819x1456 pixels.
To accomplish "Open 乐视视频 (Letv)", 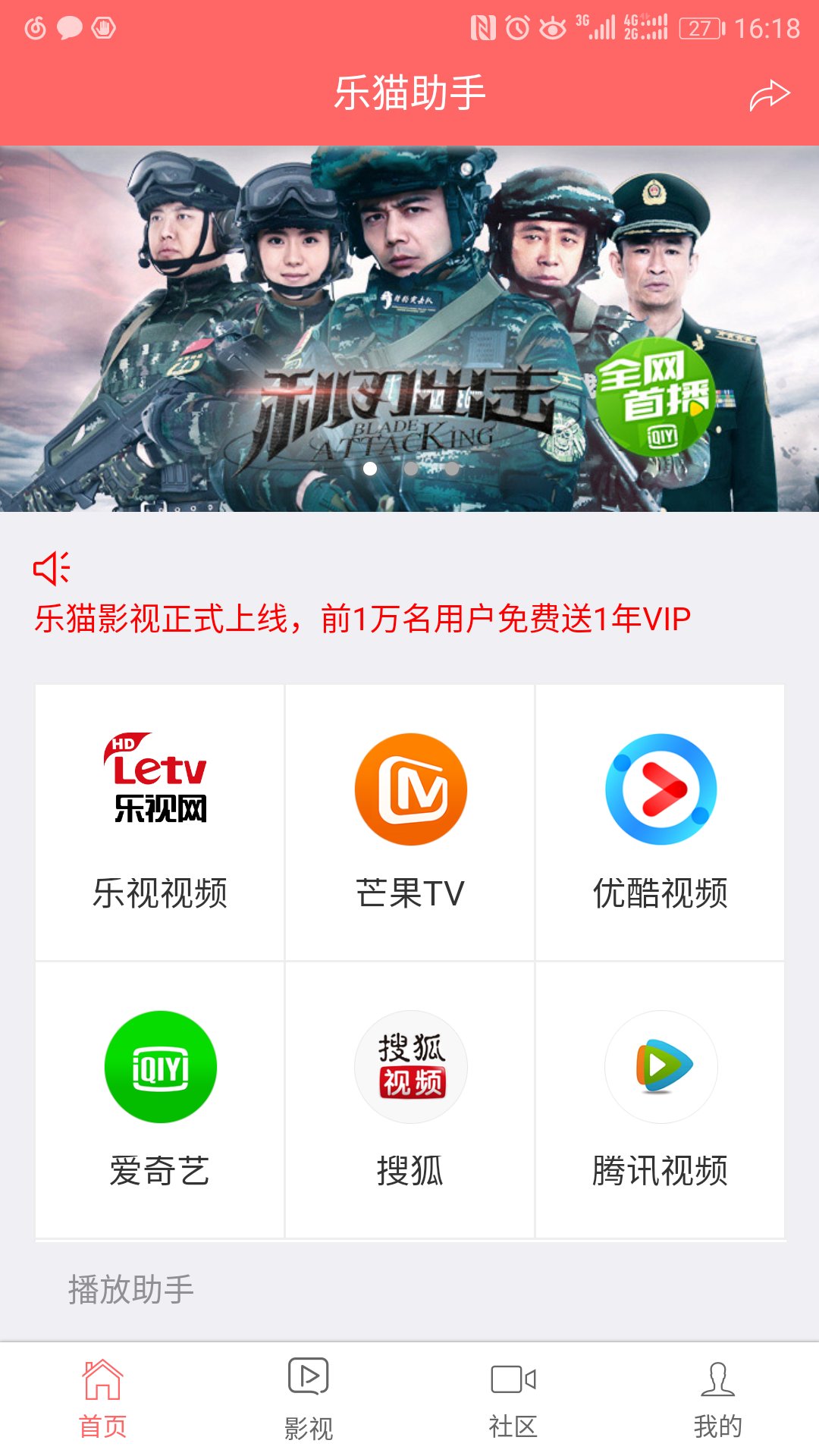I will [x=160, y=822].
